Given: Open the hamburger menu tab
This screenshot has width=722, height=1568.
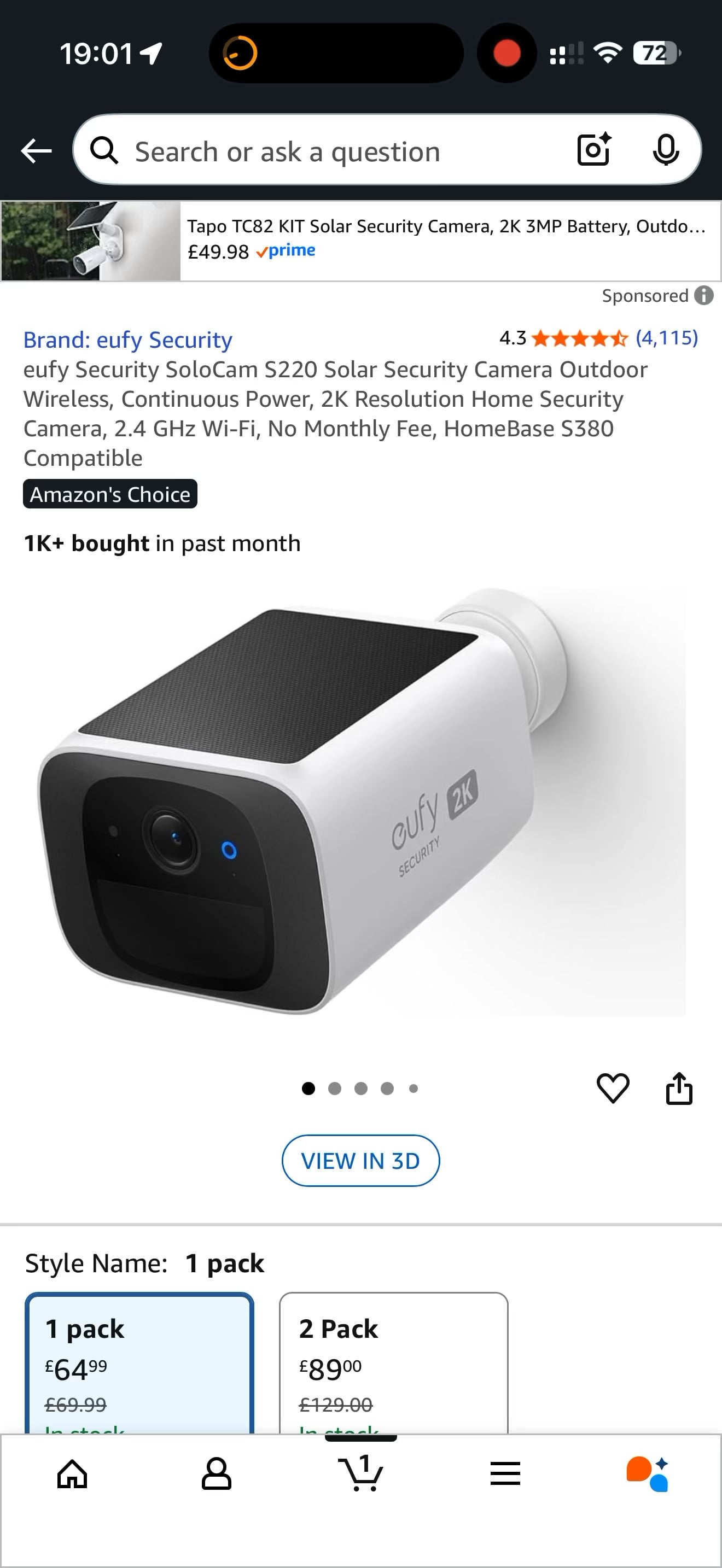Looking at the screenshot, I should [x=505, y=1475].
